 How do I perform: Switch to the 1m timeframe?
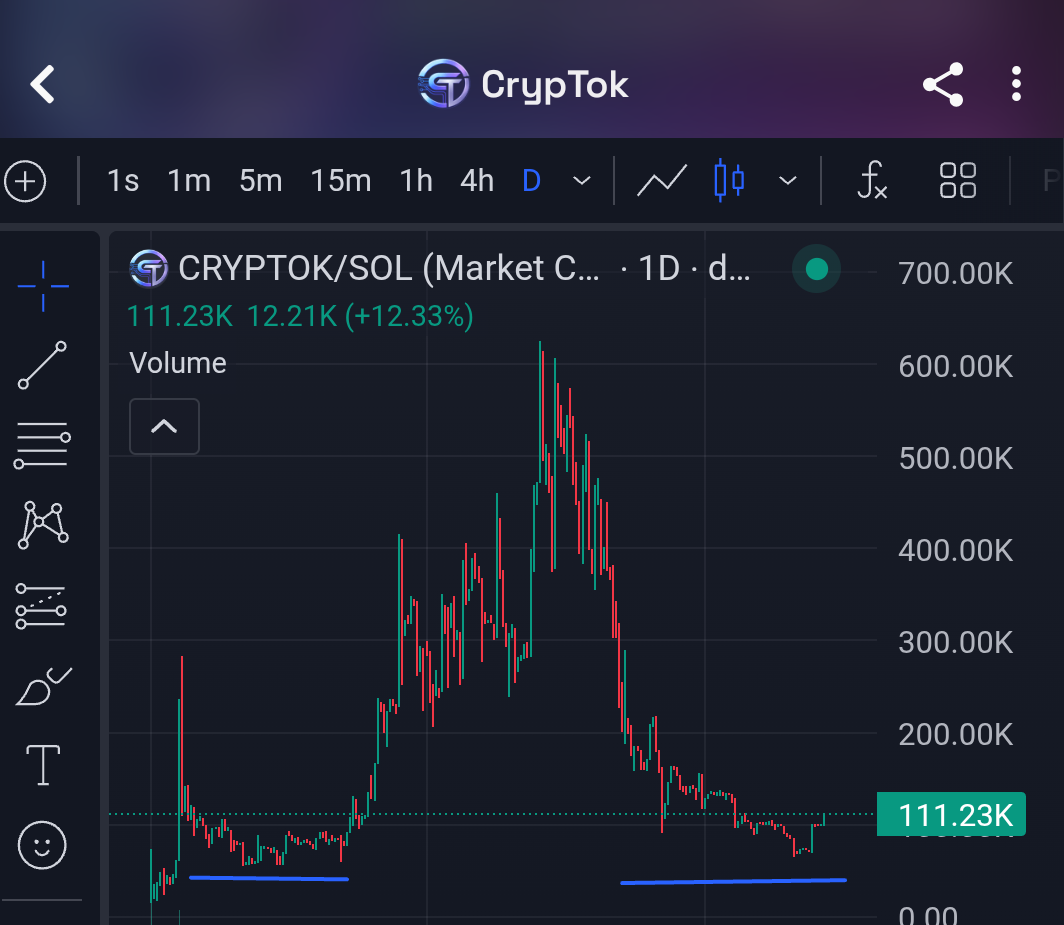coord(189,181)
